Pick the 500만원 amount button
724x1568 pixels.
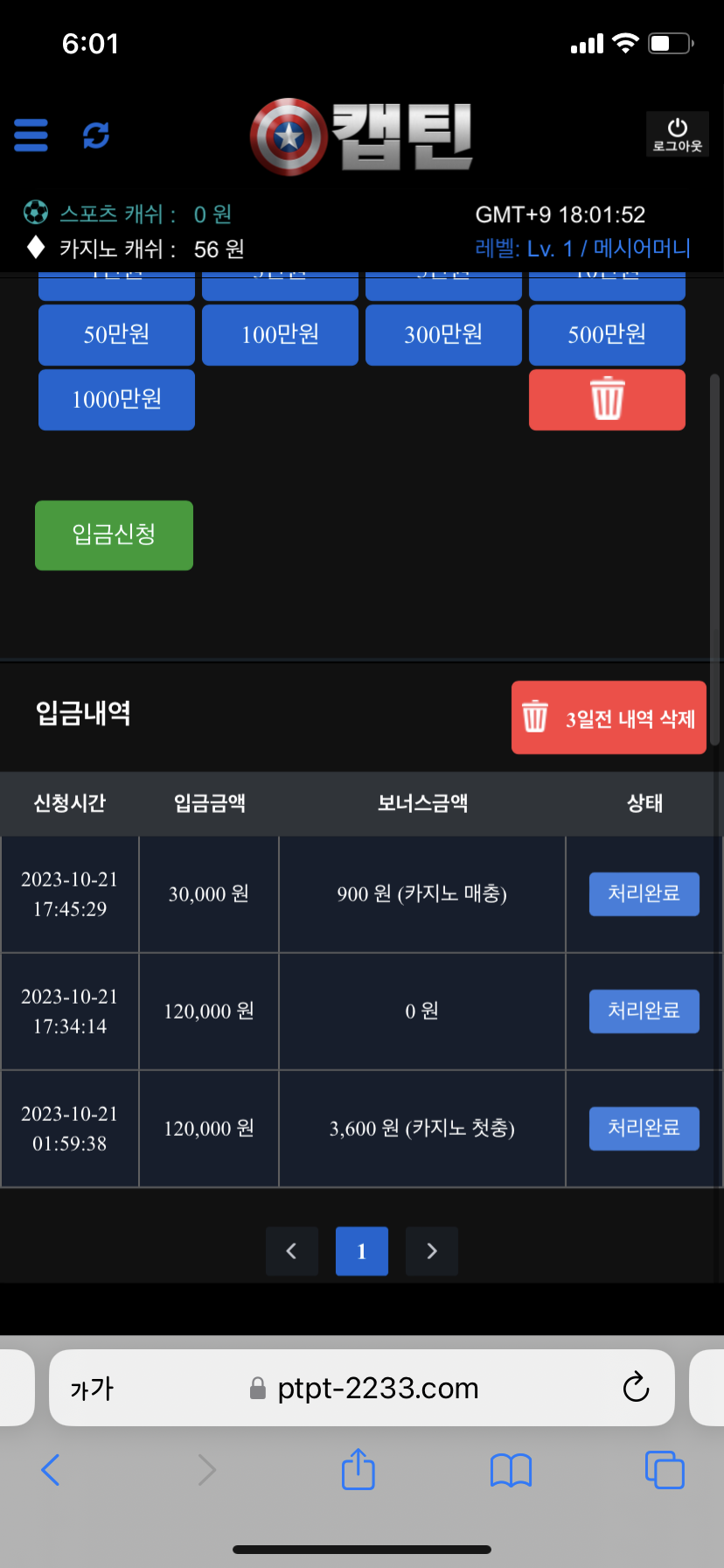coord(607,334)
